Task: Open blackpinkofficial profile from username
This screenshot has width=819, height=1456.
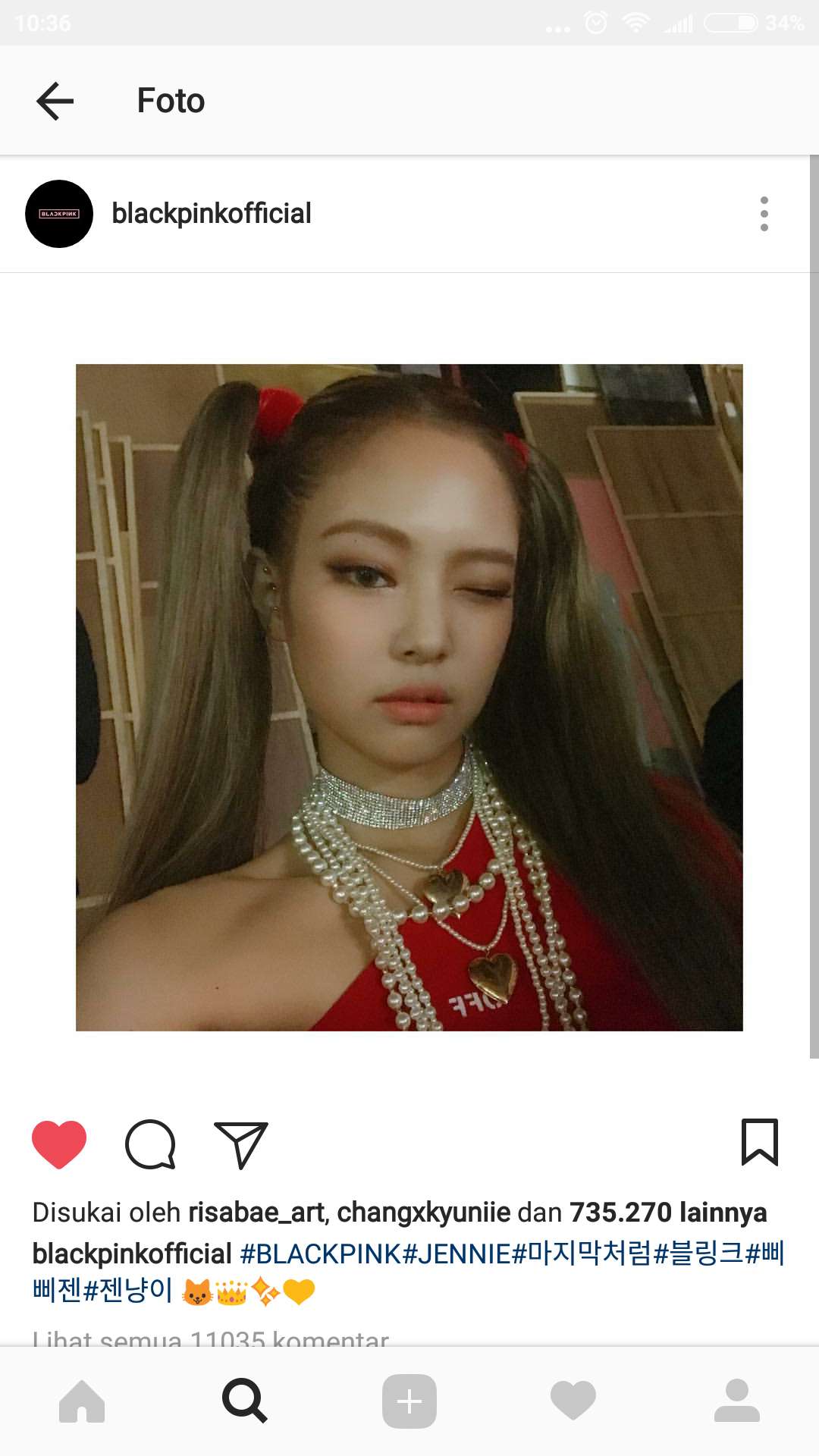Action: 211,214
